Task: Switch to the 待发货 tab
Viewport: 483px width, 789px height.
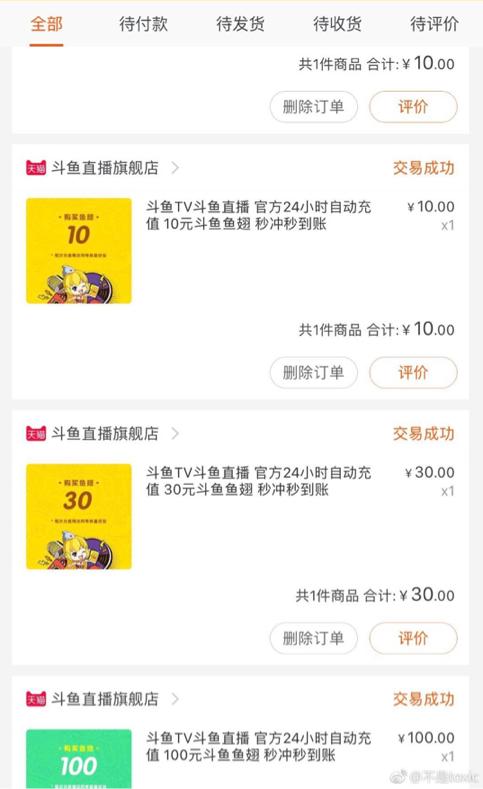Action: click(x=240, y=24)
